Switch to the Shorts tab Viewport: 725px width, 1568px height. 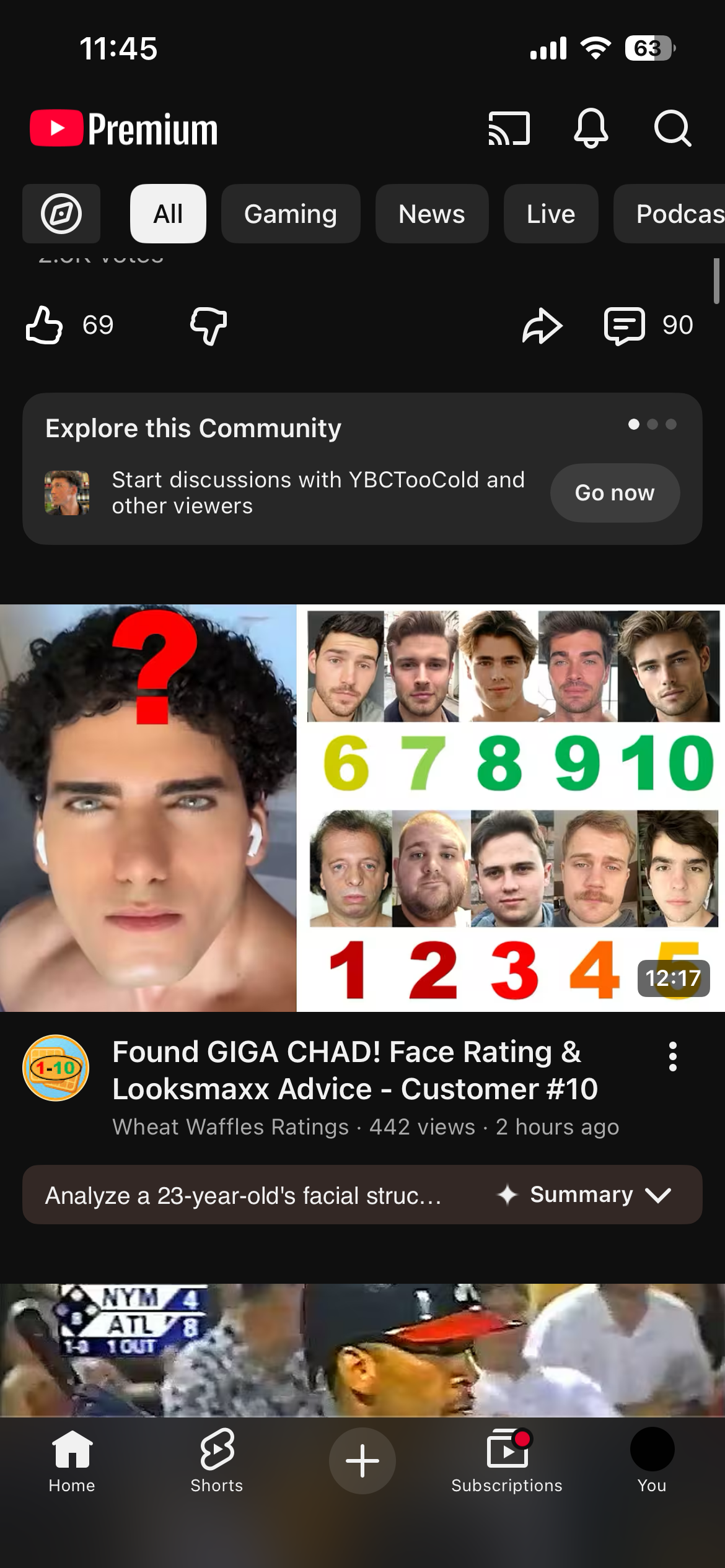point(217,1460)
